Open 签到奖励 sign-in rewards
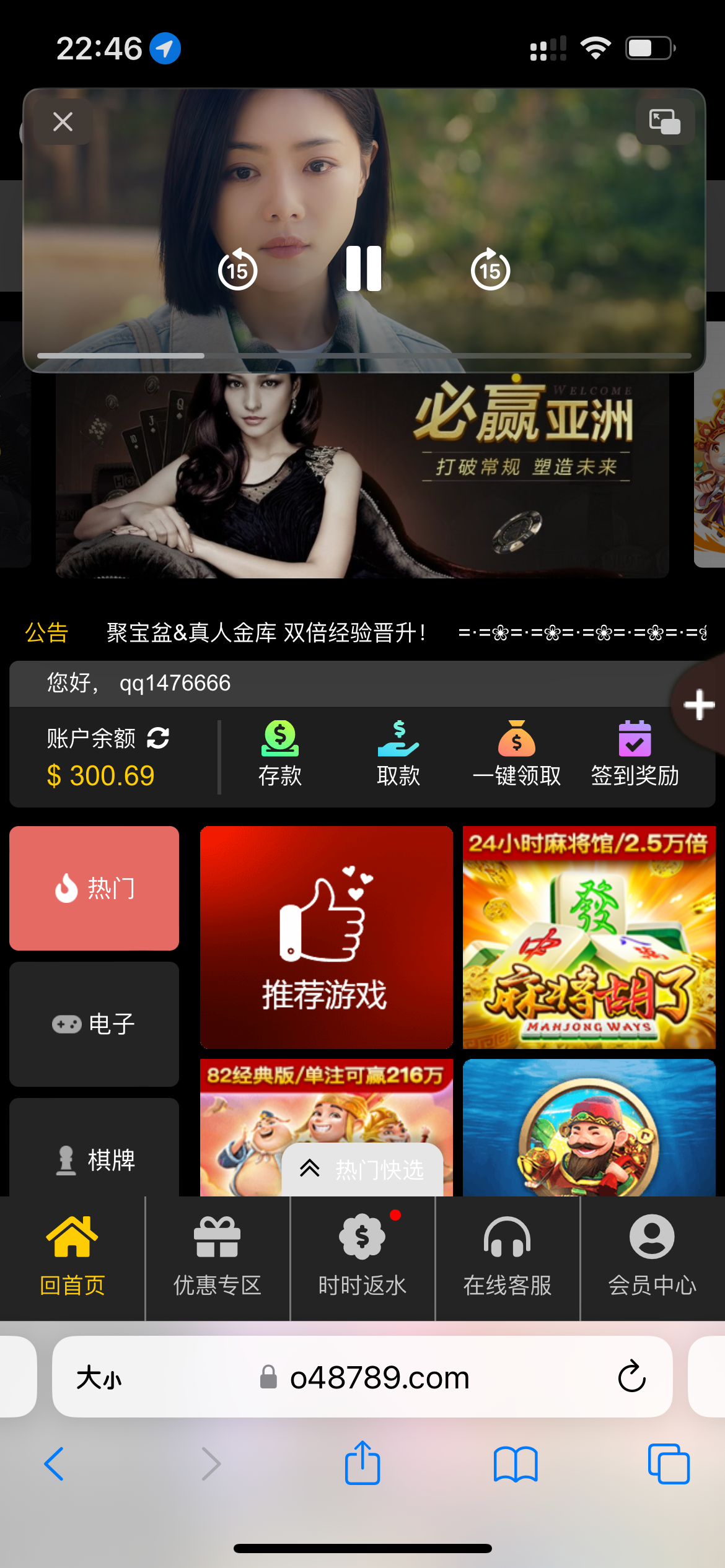The image size is (725, 1568). (x=635, y=754)
